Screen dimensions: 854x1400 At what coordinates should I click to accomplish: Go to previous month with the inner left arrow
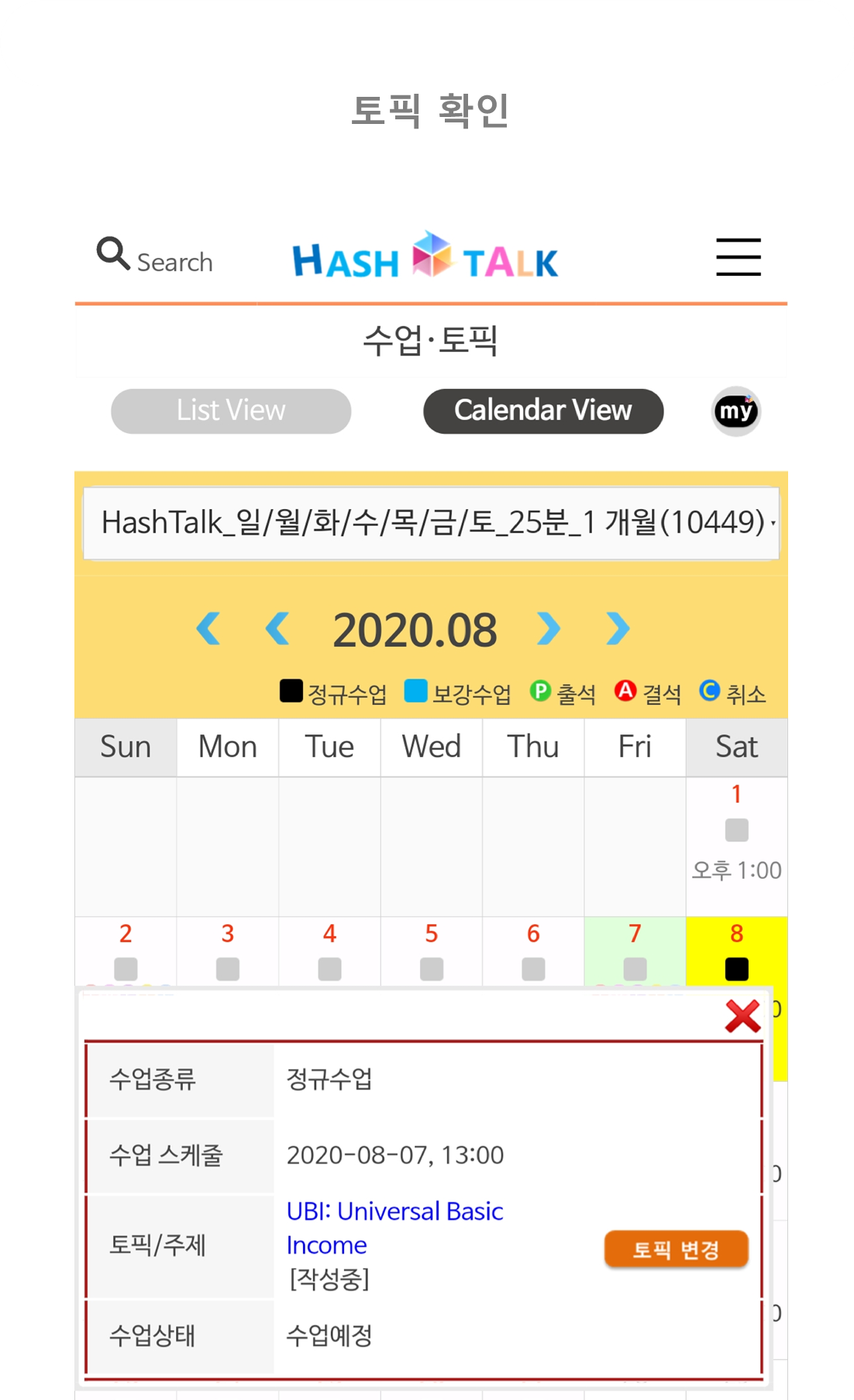pyautogui.click(x=277, y=628)
